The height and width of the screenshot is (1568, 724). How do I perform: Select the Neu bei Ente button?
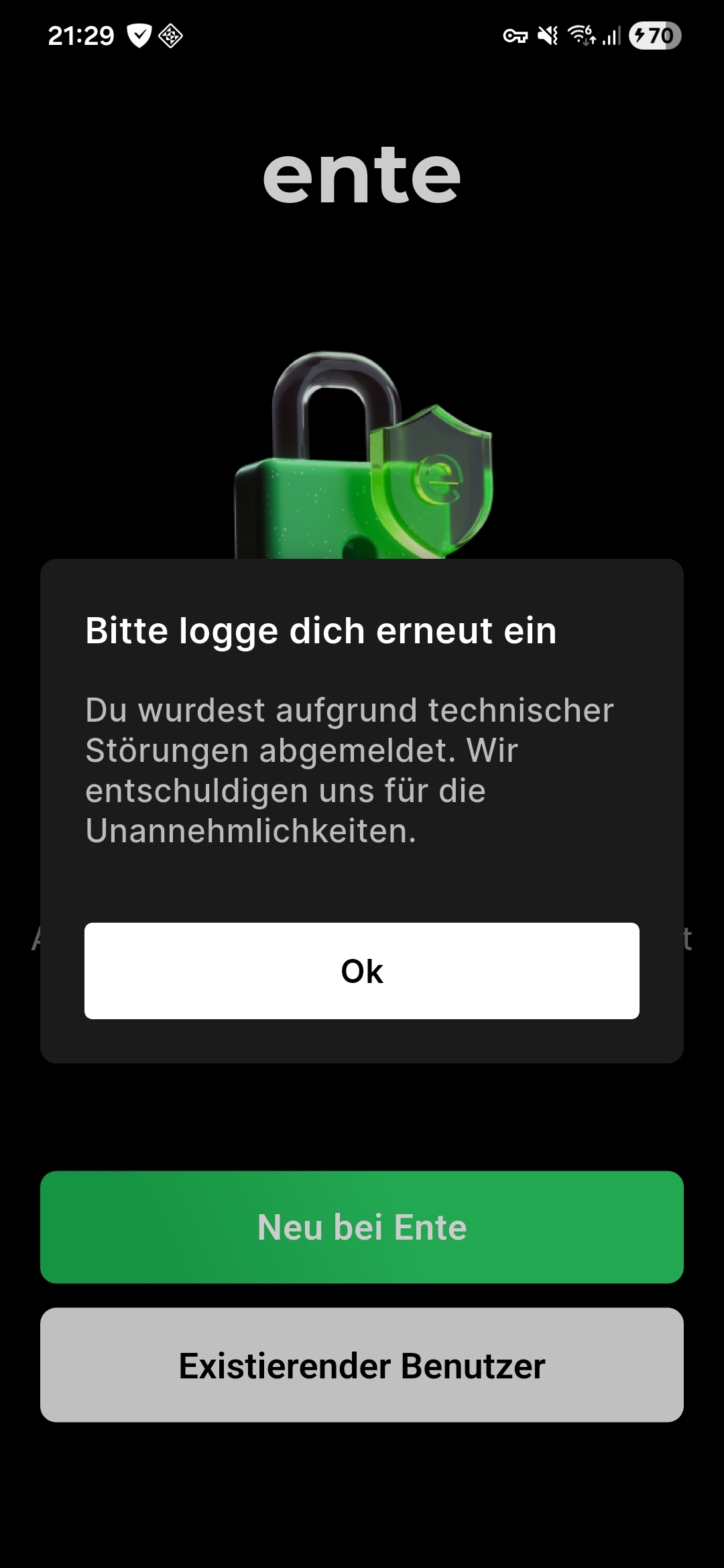pos(362,1227)
